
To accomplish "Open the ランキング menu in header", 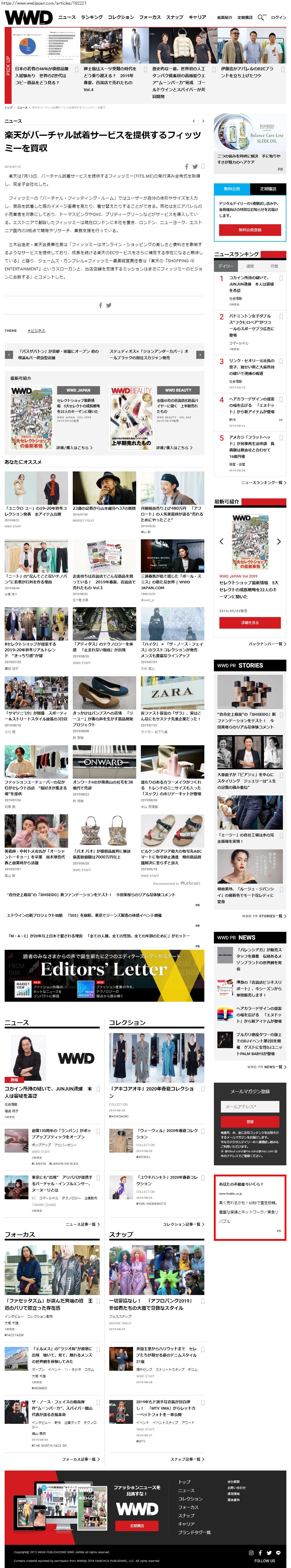I will tap(92, 17).
